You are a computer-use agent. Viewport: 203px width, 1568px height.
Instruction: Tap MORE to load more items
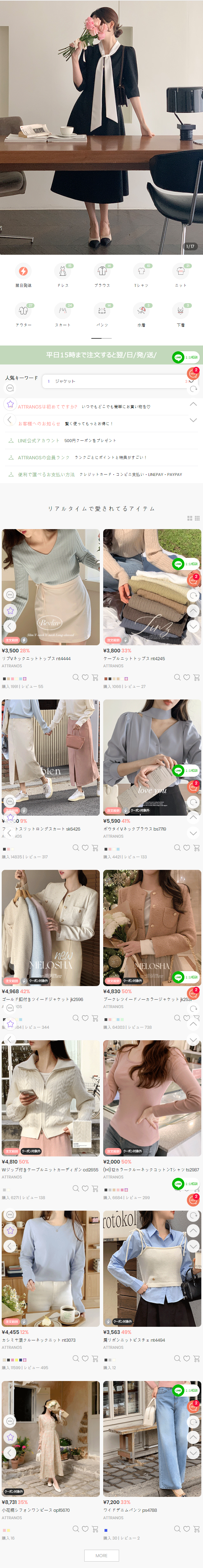[x=101, y=1555]
